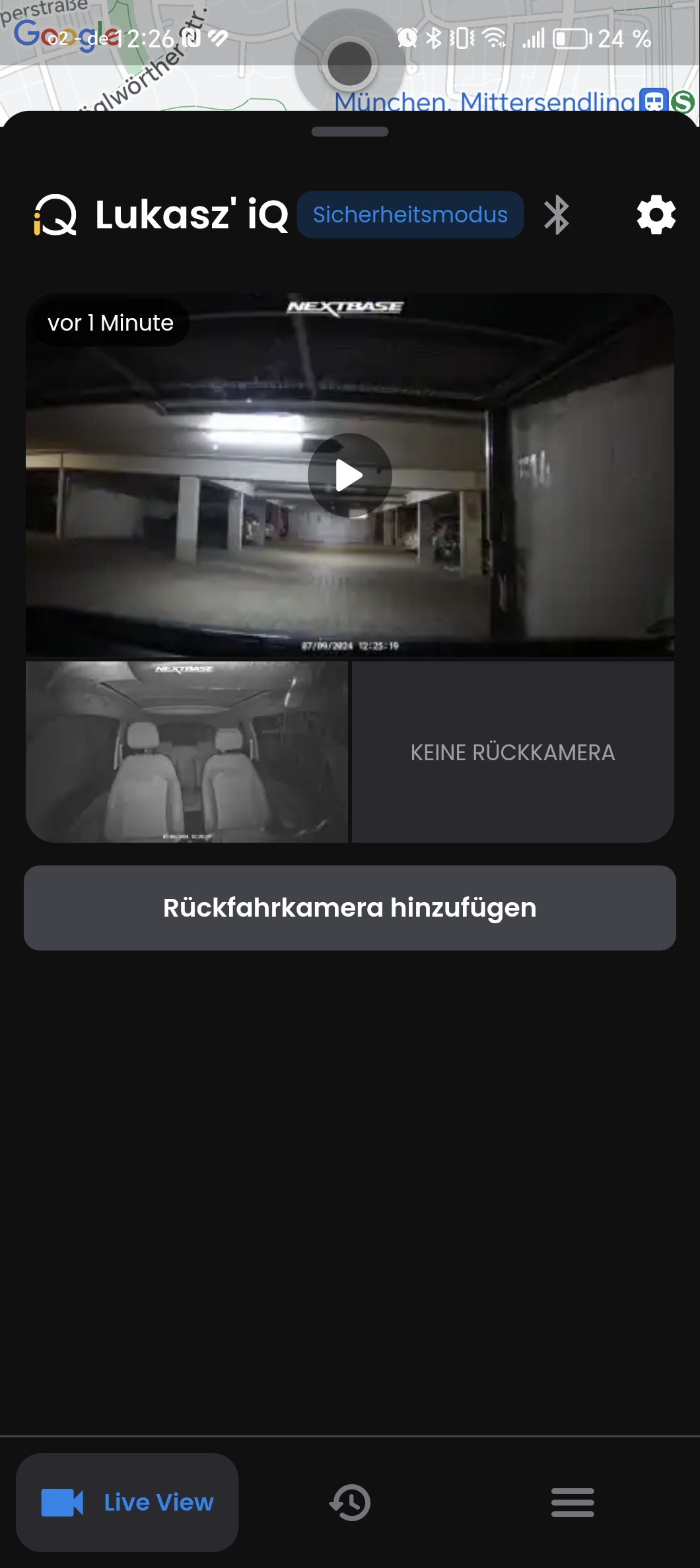This screenshot has width=700, height=1568.
Task: Open the interior cabin camera thumbnail
Action: [187, 752]
